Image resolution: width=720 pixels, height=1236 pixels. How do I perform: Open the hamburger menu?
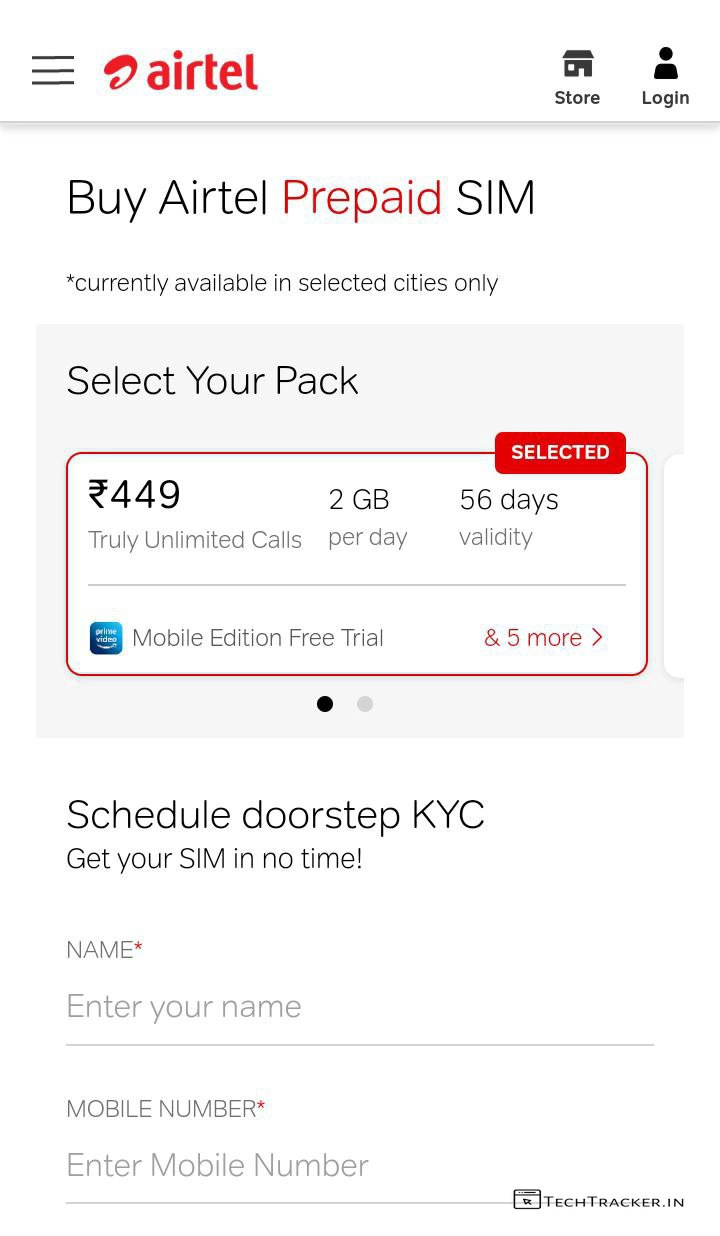[x=53, y=71]
